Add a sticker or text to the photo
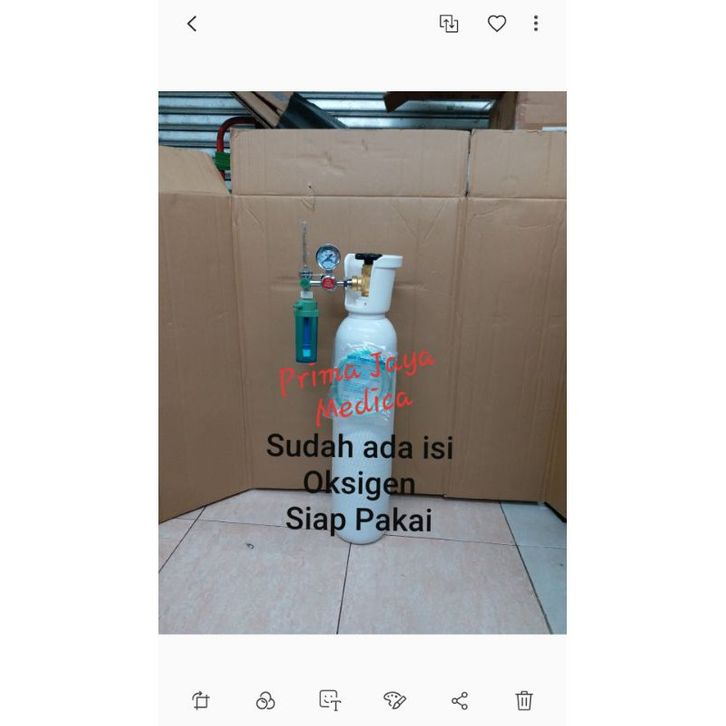 tap(330, 700)
